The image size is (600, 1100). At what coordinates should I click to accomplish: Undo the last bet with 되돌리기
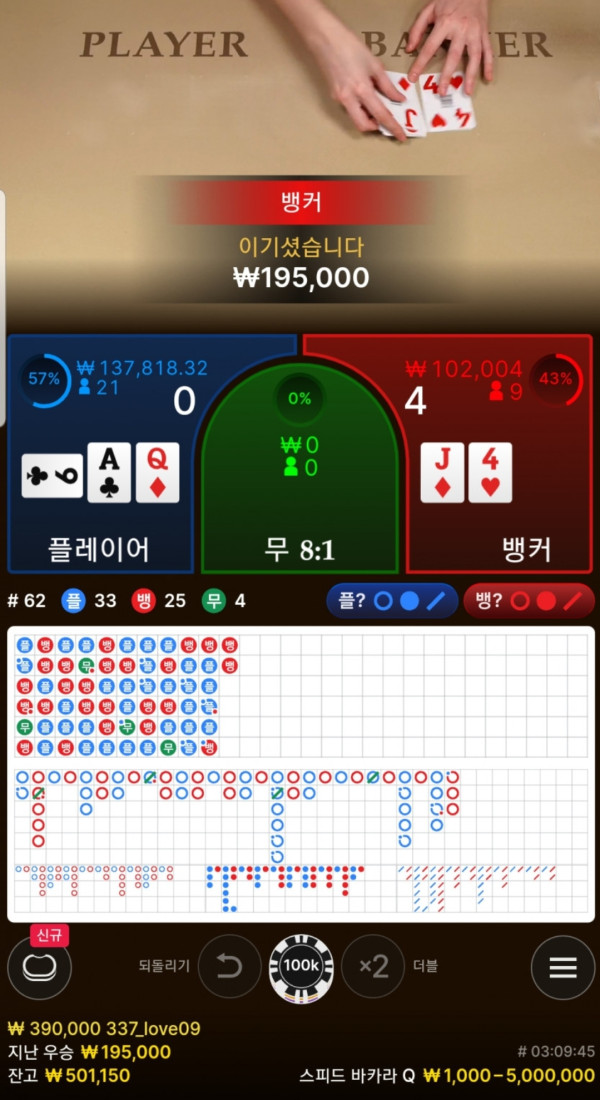(229, 967)
